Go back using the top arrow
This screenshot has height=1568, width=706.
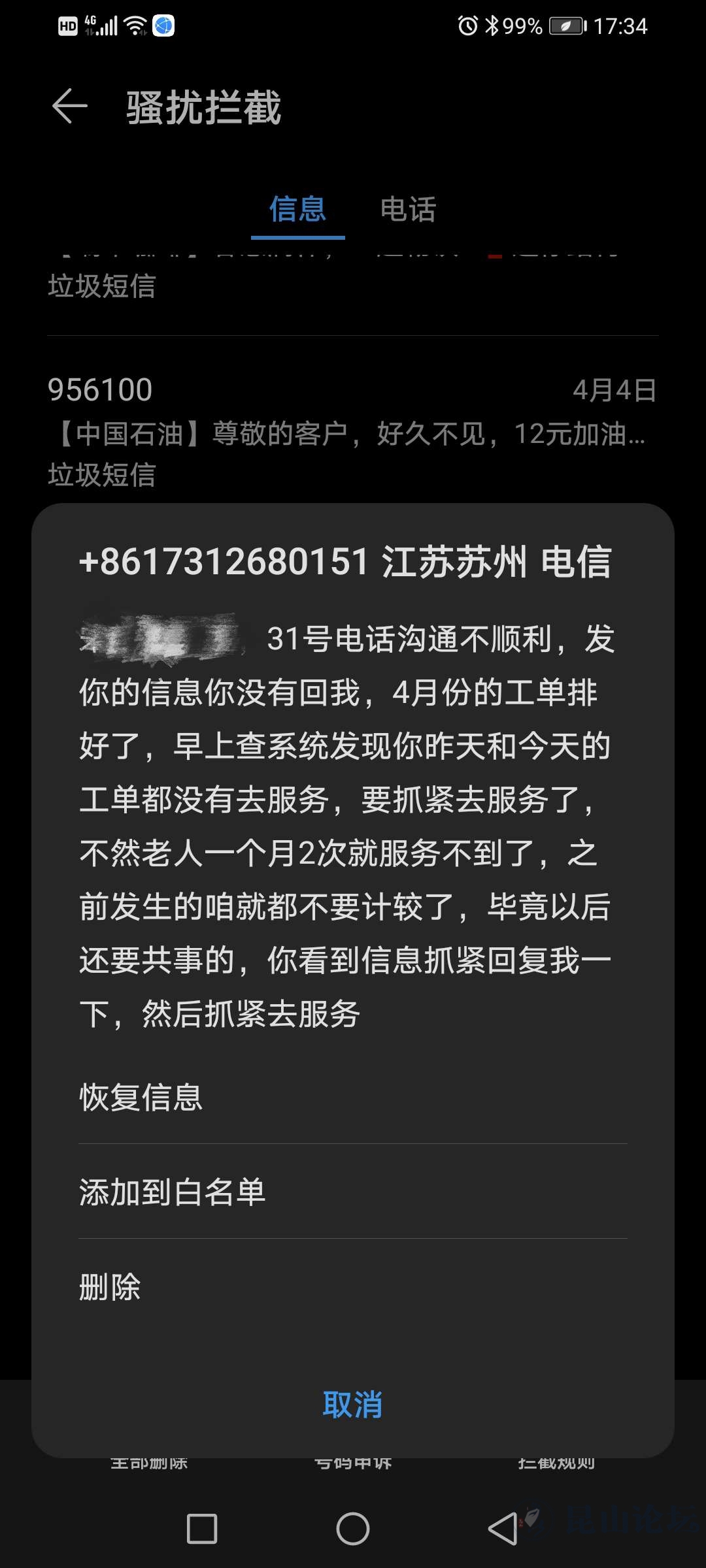click(70, 106)
